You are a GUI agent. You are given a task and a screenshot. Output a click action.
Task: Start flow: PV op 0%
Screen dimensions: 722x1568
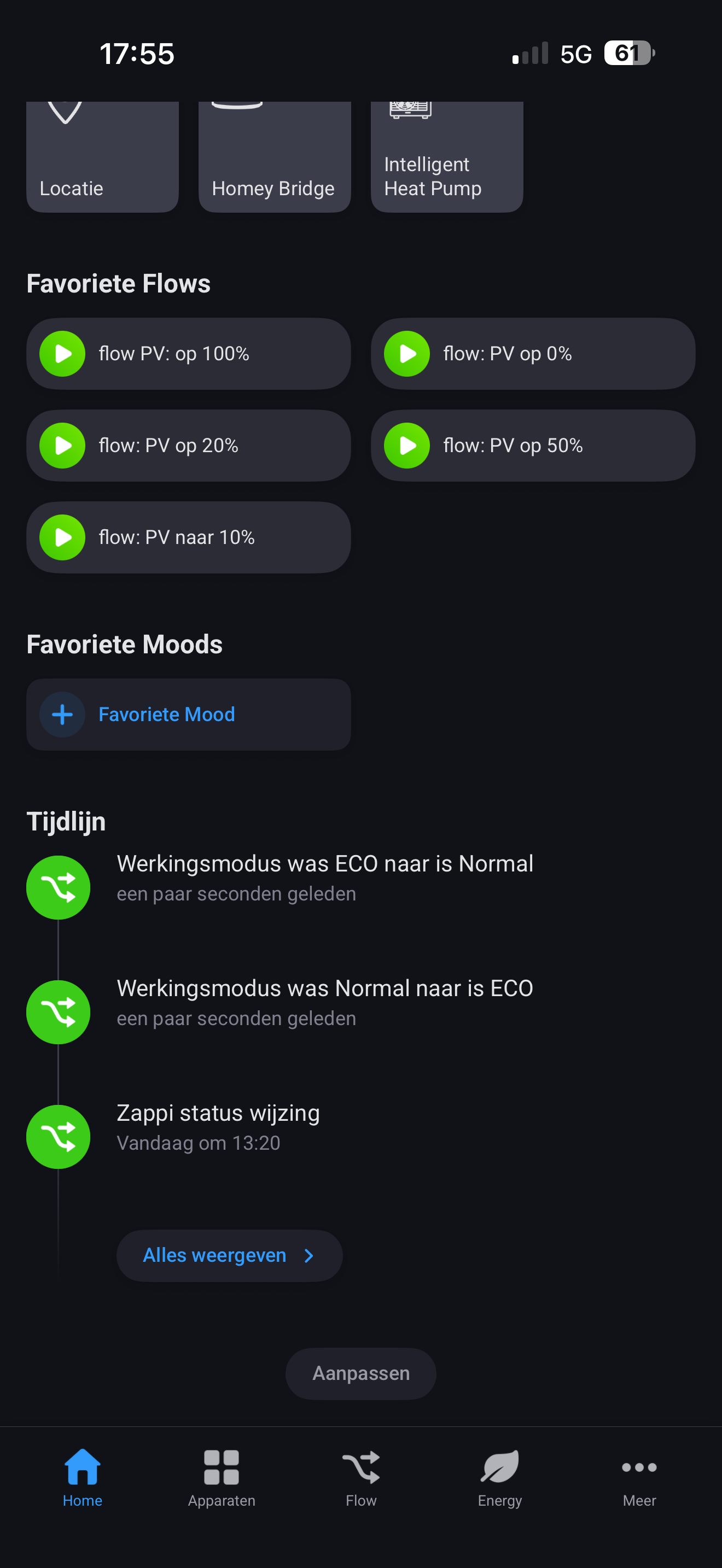point(407,354)
